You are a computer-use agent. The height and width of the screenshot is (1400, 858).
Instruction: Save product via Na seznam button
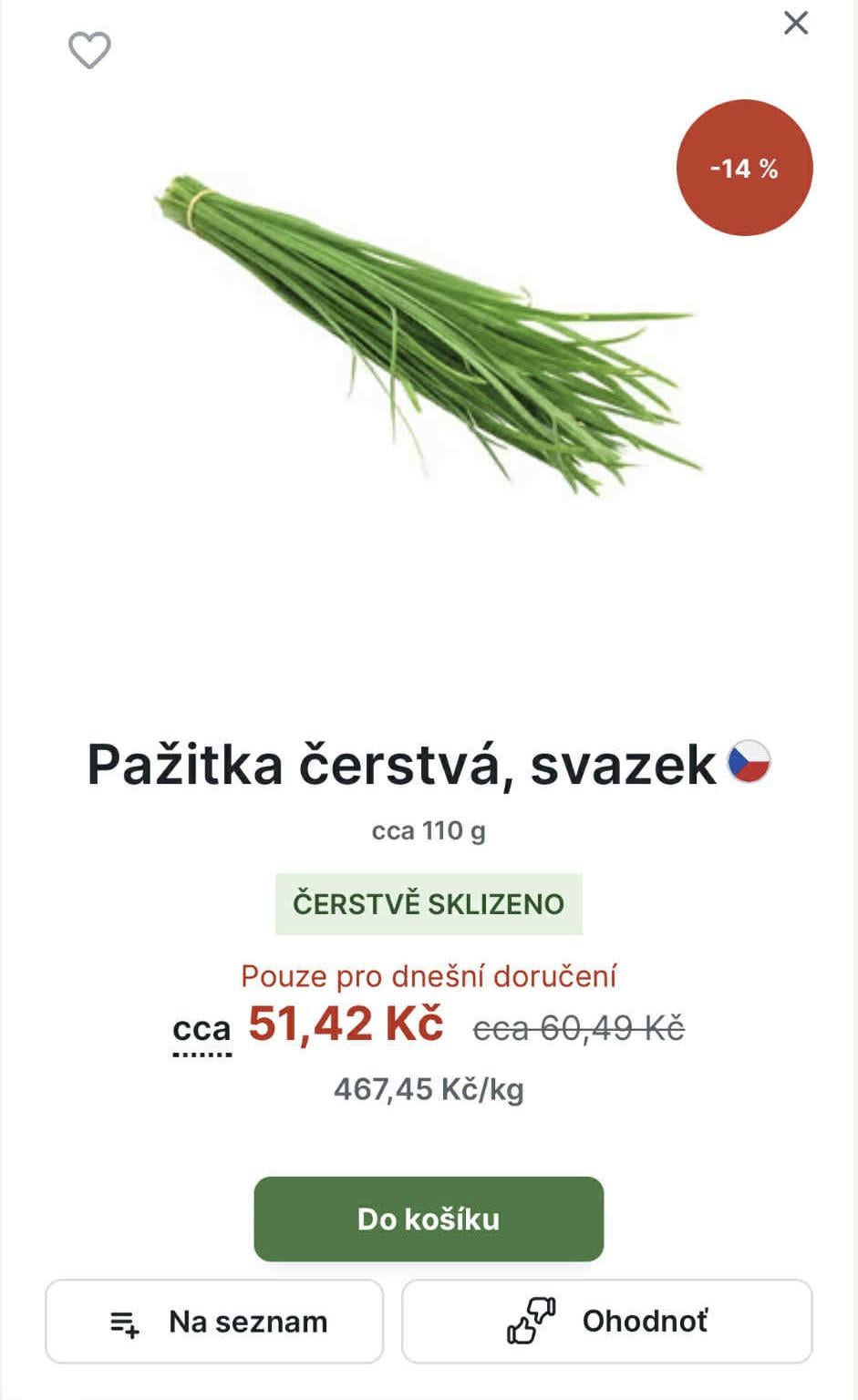214,1321
